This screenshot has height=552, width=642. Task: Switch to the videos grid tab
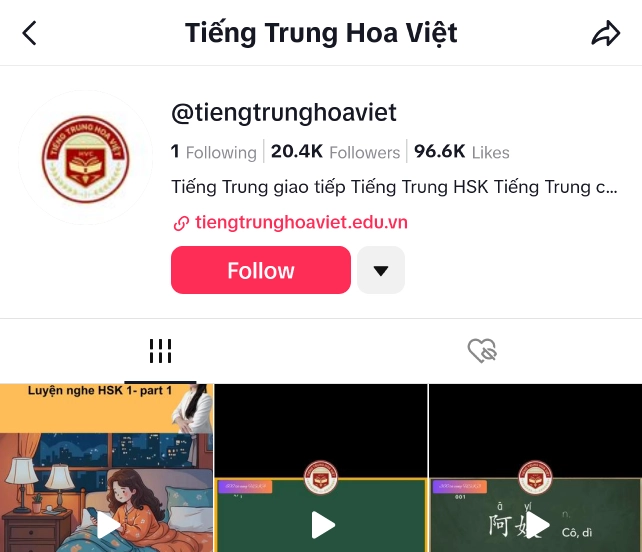click(160, 351)
